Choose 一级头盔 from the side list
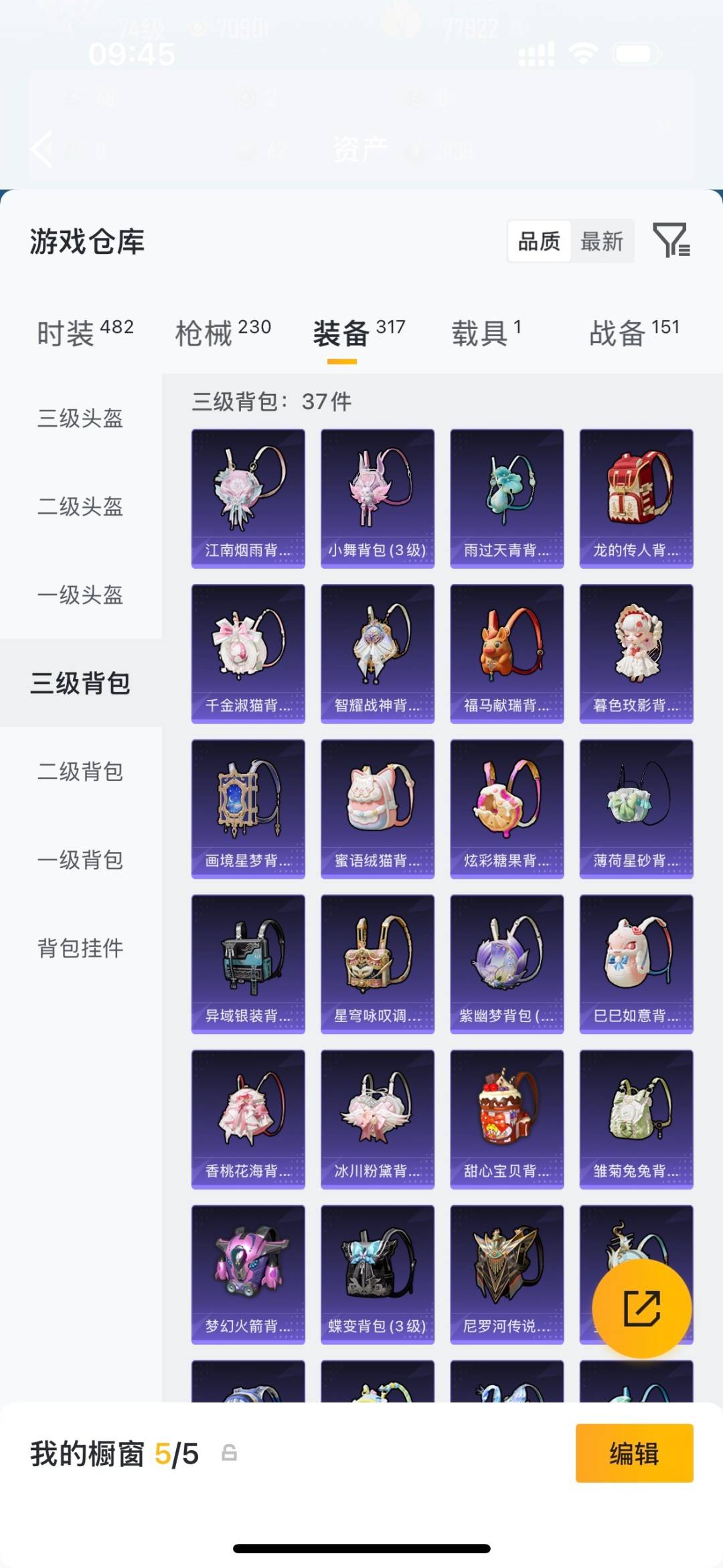 [x=80, y=595]
